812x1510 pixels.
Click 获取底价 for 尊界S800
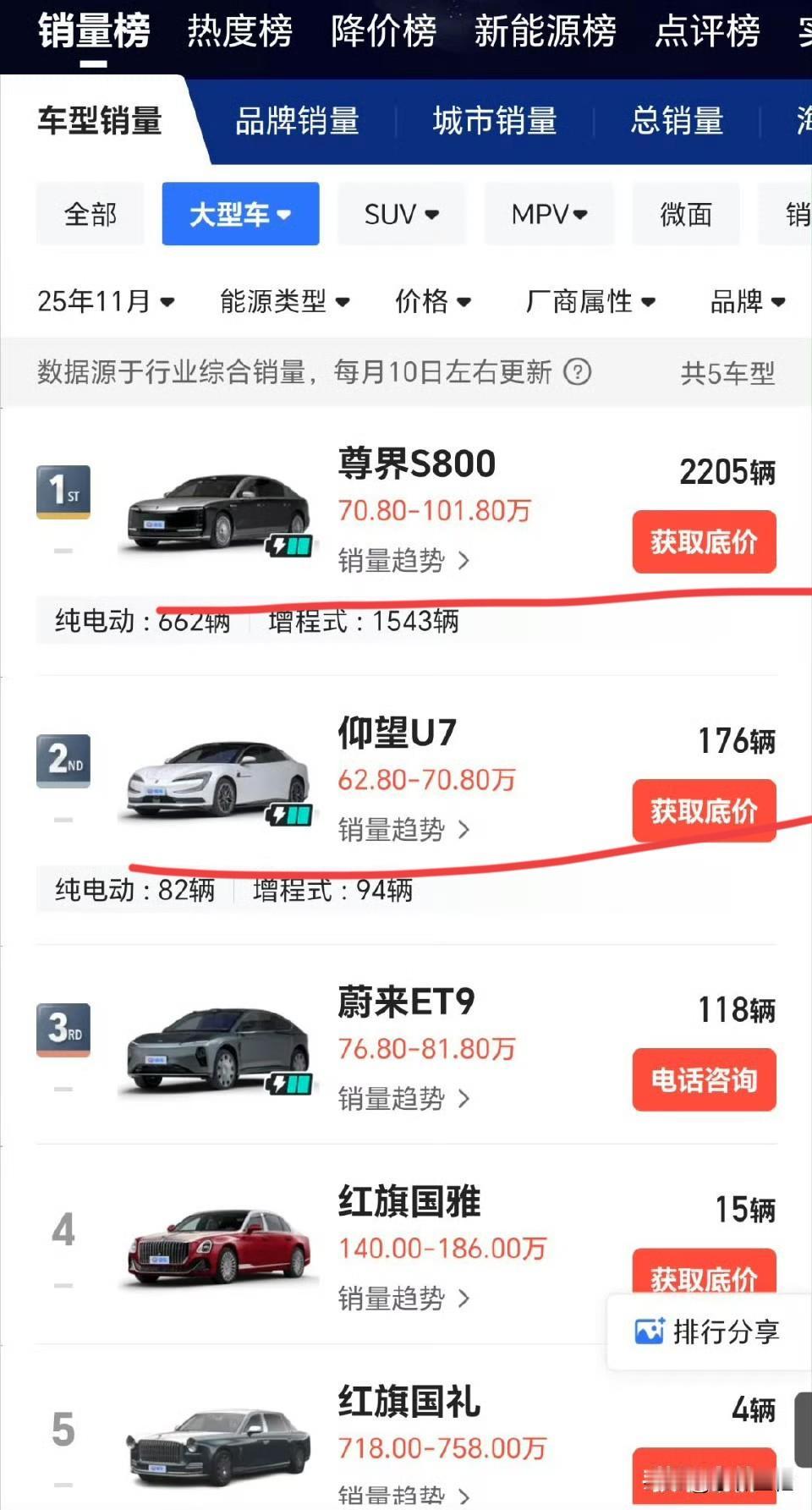pos(704,542)
